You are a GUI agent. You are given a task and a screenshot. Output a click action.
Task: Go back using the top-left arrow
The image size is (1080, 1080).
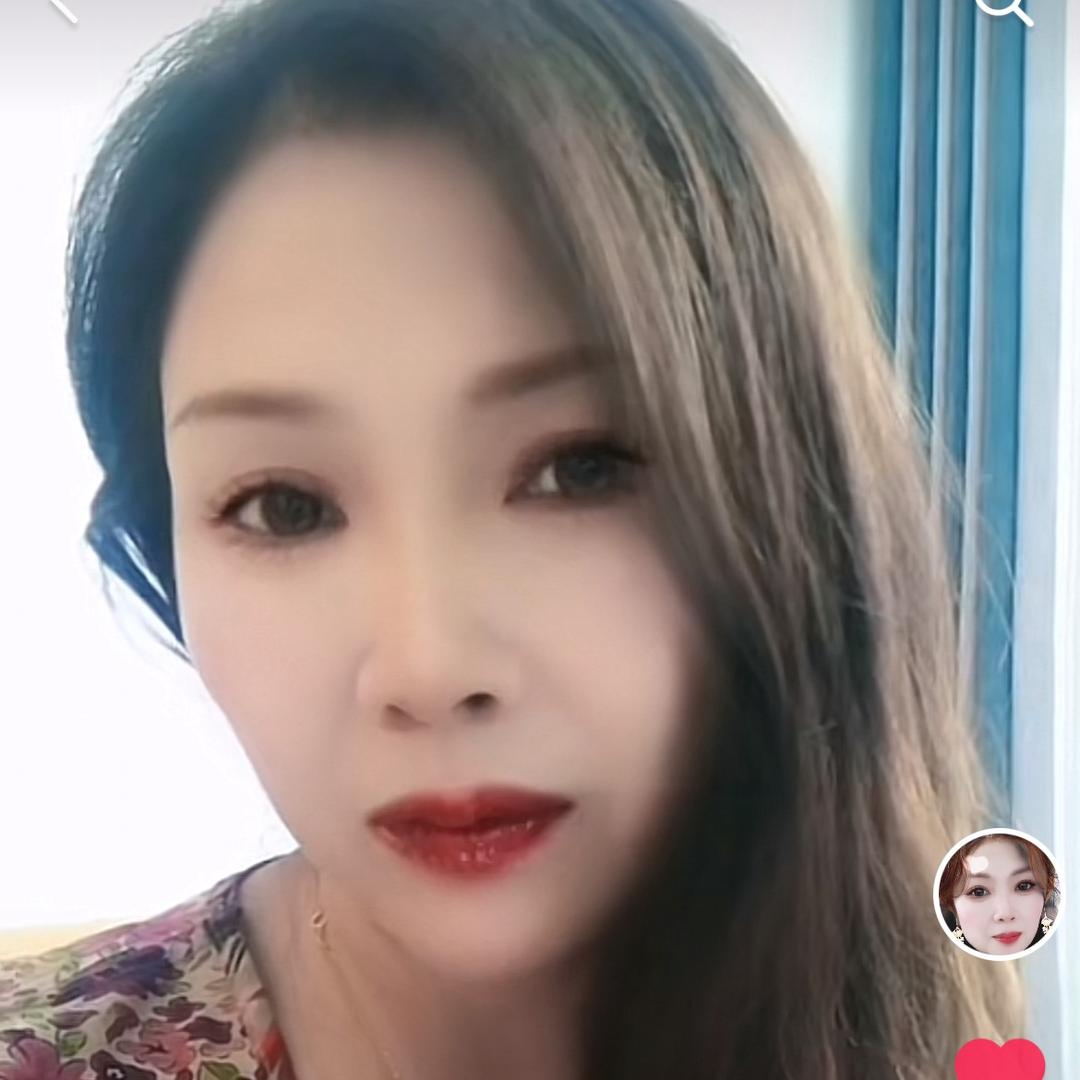click(62, 8)
